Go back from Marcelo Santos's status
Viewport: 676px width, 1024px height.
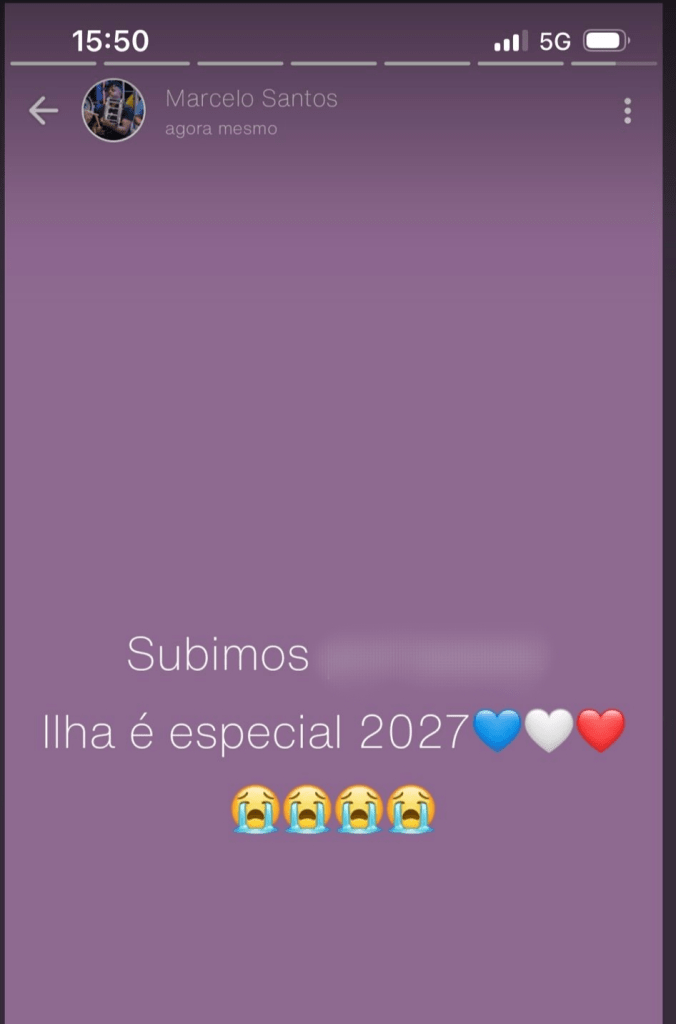[43, 110]
